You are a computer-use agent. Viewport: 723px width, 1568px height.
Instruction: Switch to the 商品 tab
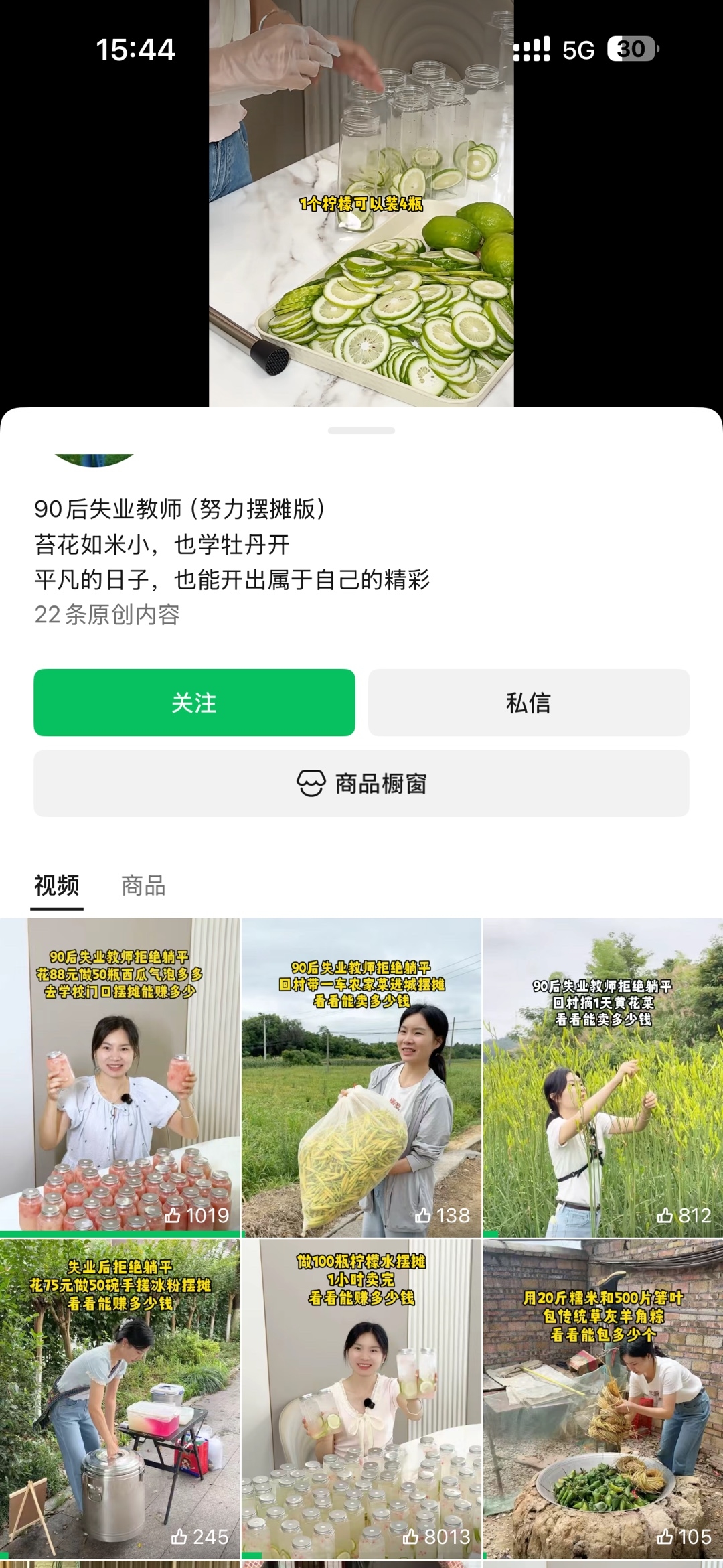143,885
